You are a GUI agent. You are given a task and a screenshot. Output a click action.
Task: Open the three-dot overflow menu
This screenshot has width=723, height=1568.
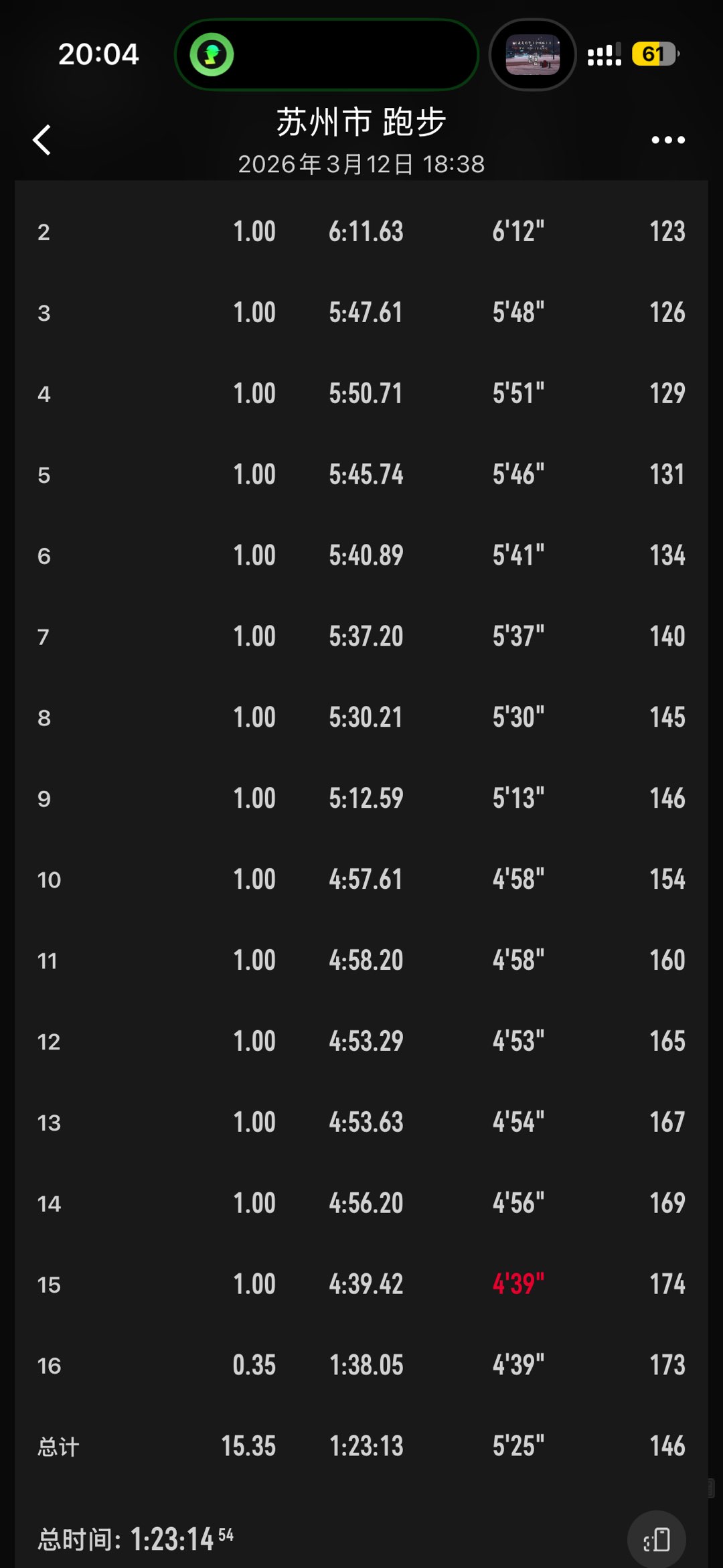click(x=667, y=140)
